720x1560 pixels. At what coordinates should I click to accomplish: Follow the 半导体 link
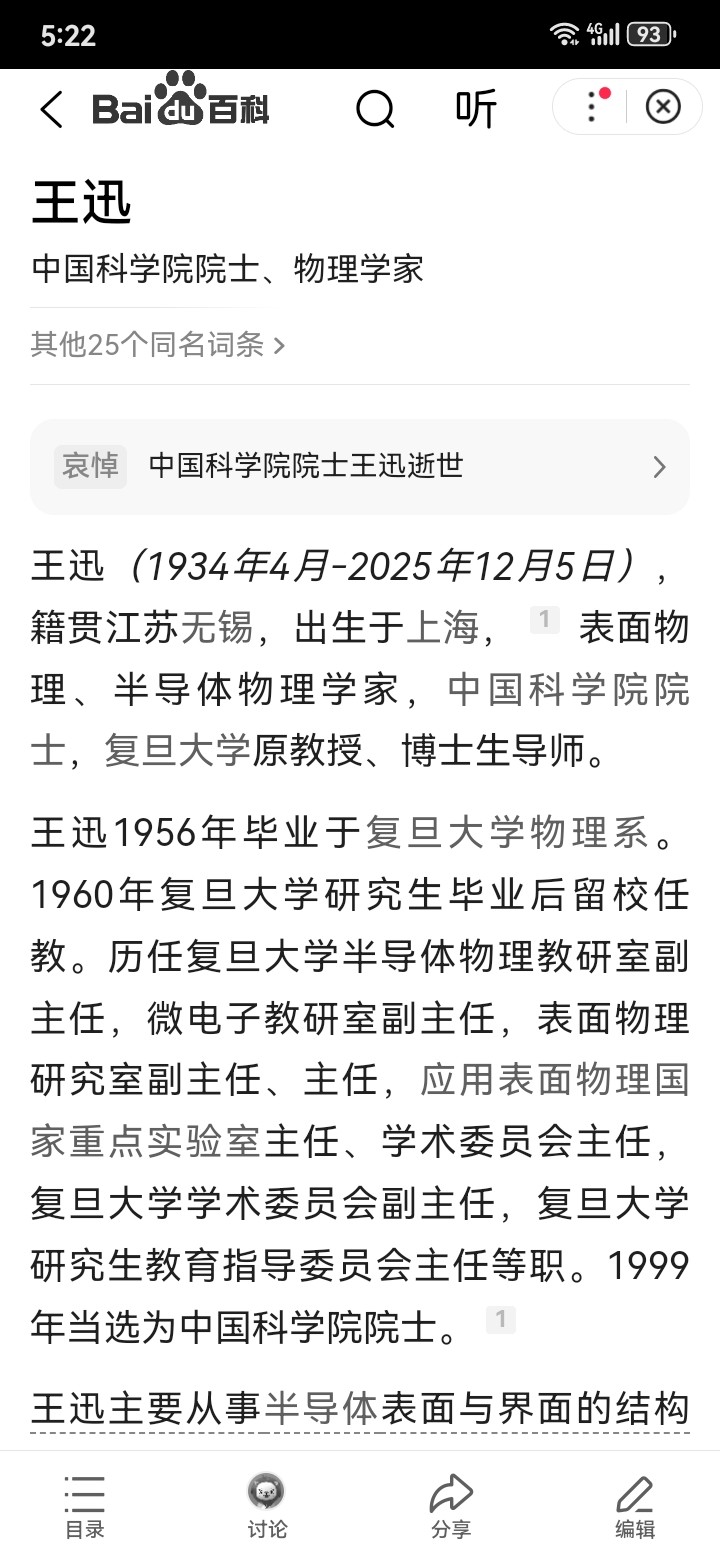point(321,1408)
